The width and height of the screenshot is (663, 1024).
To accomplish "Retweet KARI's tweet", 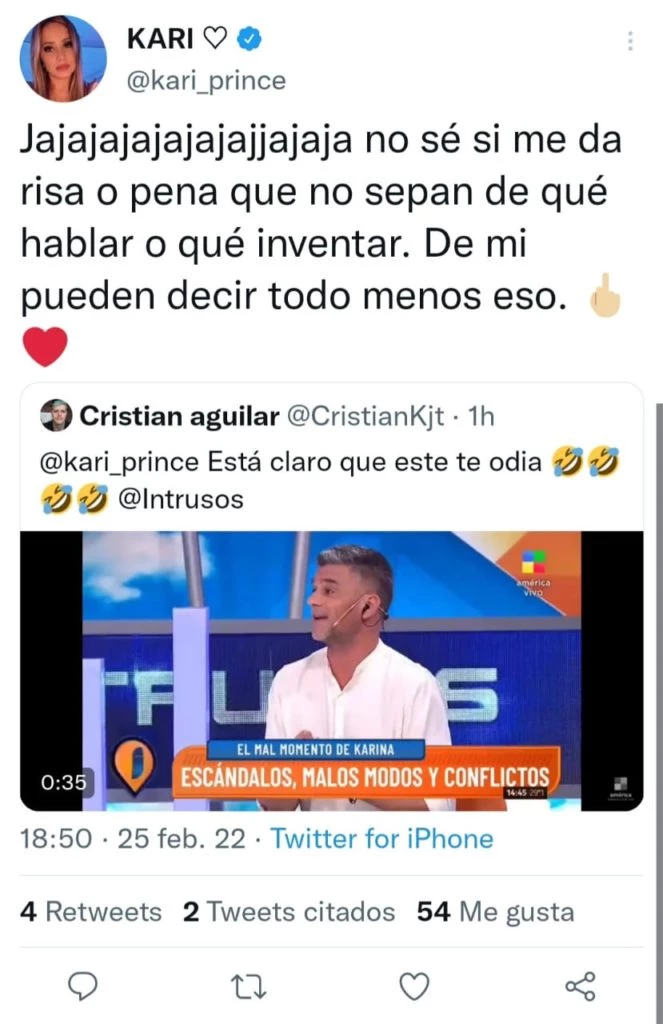I will tap(244, 986).
